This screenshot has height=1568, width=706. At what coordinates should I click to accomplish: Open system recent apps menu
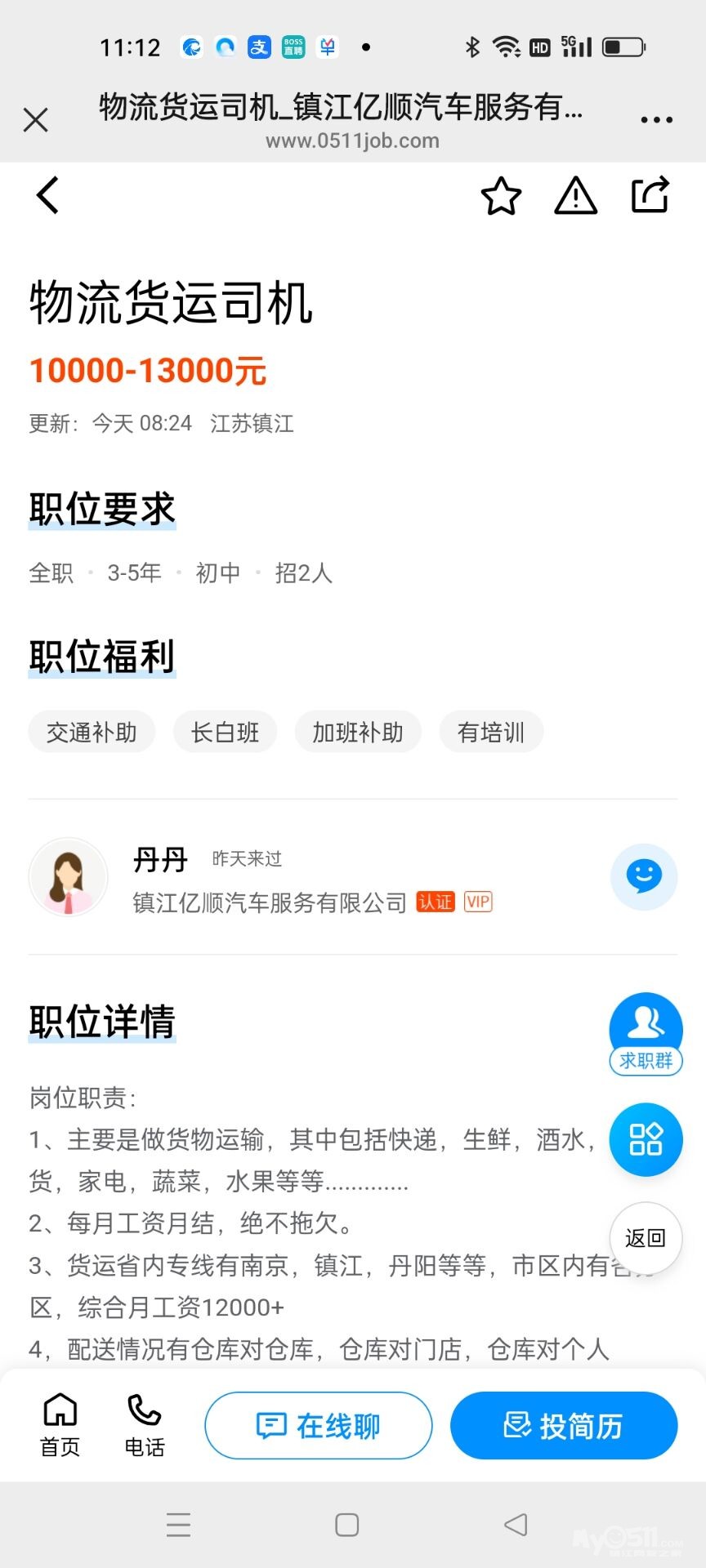(x=178, y=1525)
